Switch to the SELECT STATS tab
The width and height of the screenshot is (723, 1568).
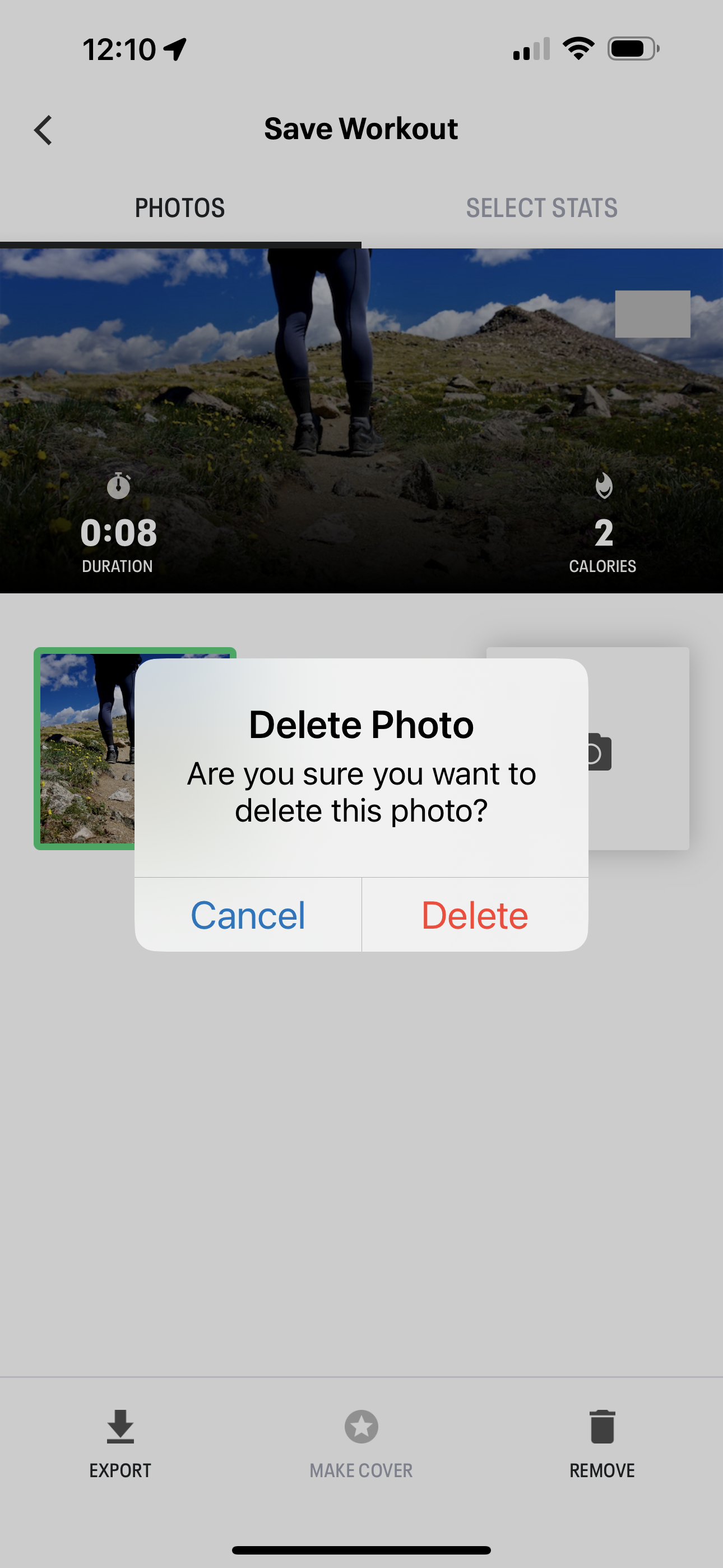tap(543, 207)
